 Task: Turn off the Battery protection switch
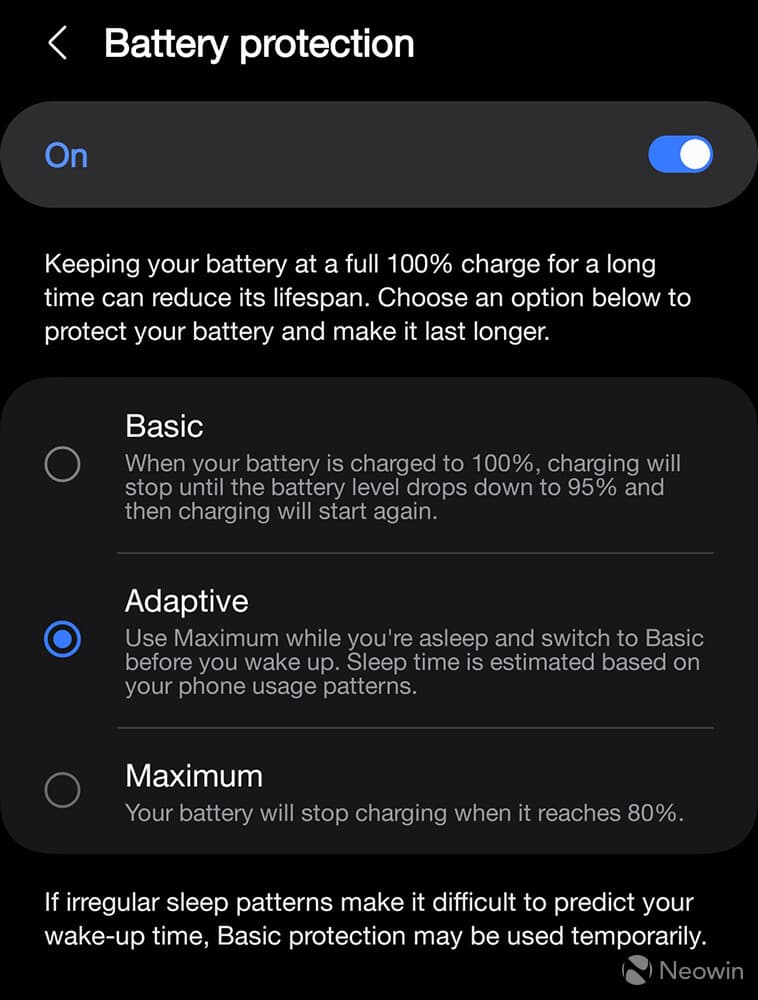point(680,155)
